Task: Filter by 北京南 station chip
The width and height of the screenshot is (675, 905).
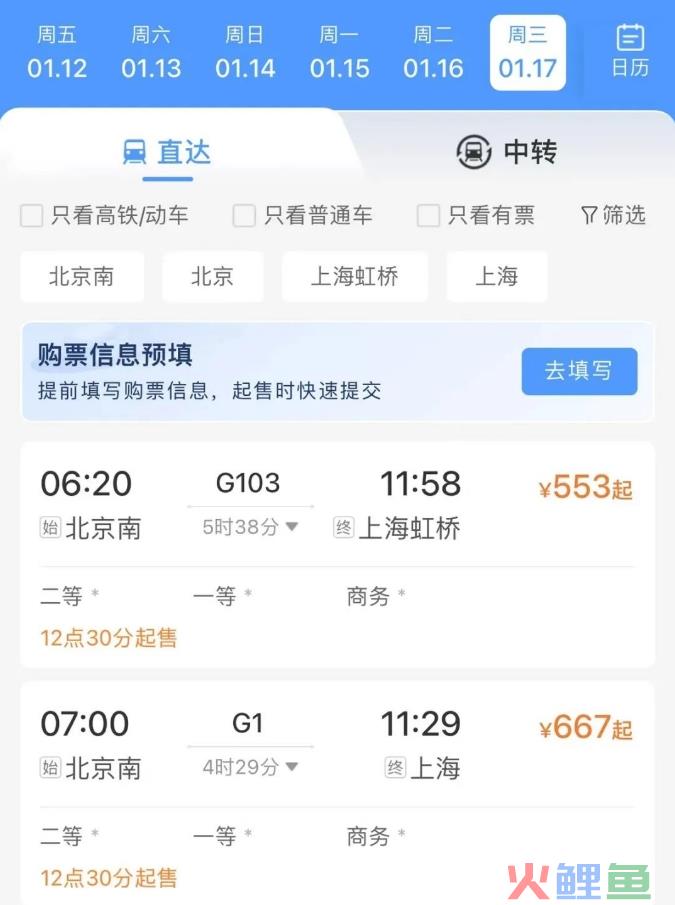Action: (82, 277)
